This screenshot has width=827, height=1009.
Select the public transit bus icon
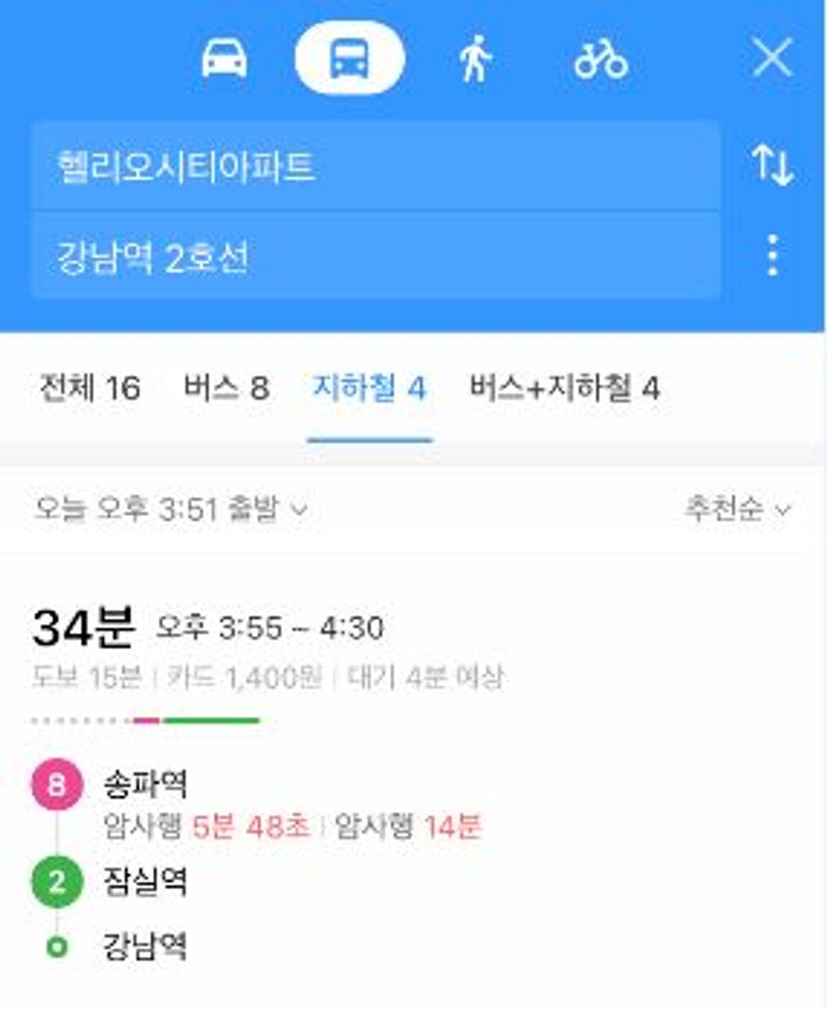(x=349, y=58)
